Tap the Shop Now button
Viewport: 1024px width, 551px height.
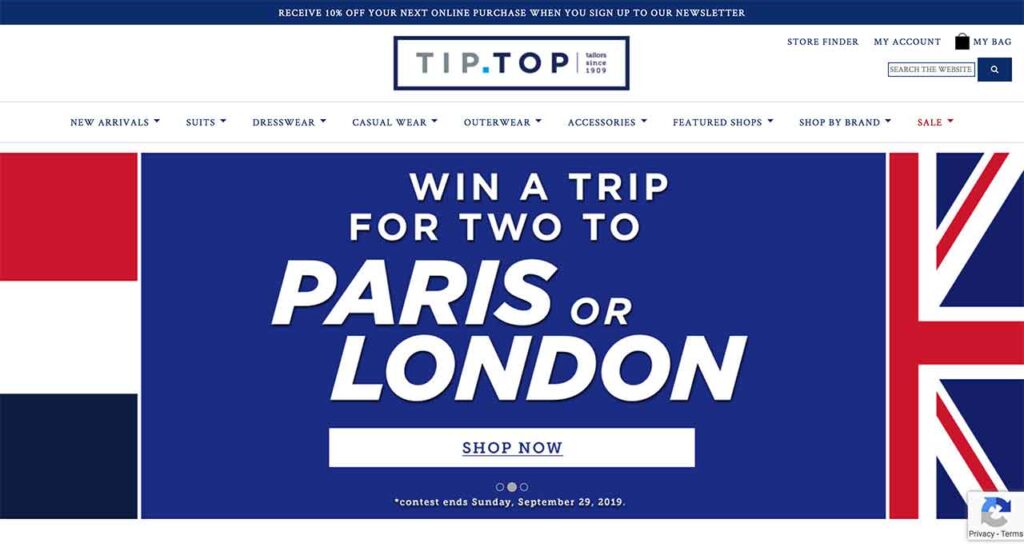512,448
